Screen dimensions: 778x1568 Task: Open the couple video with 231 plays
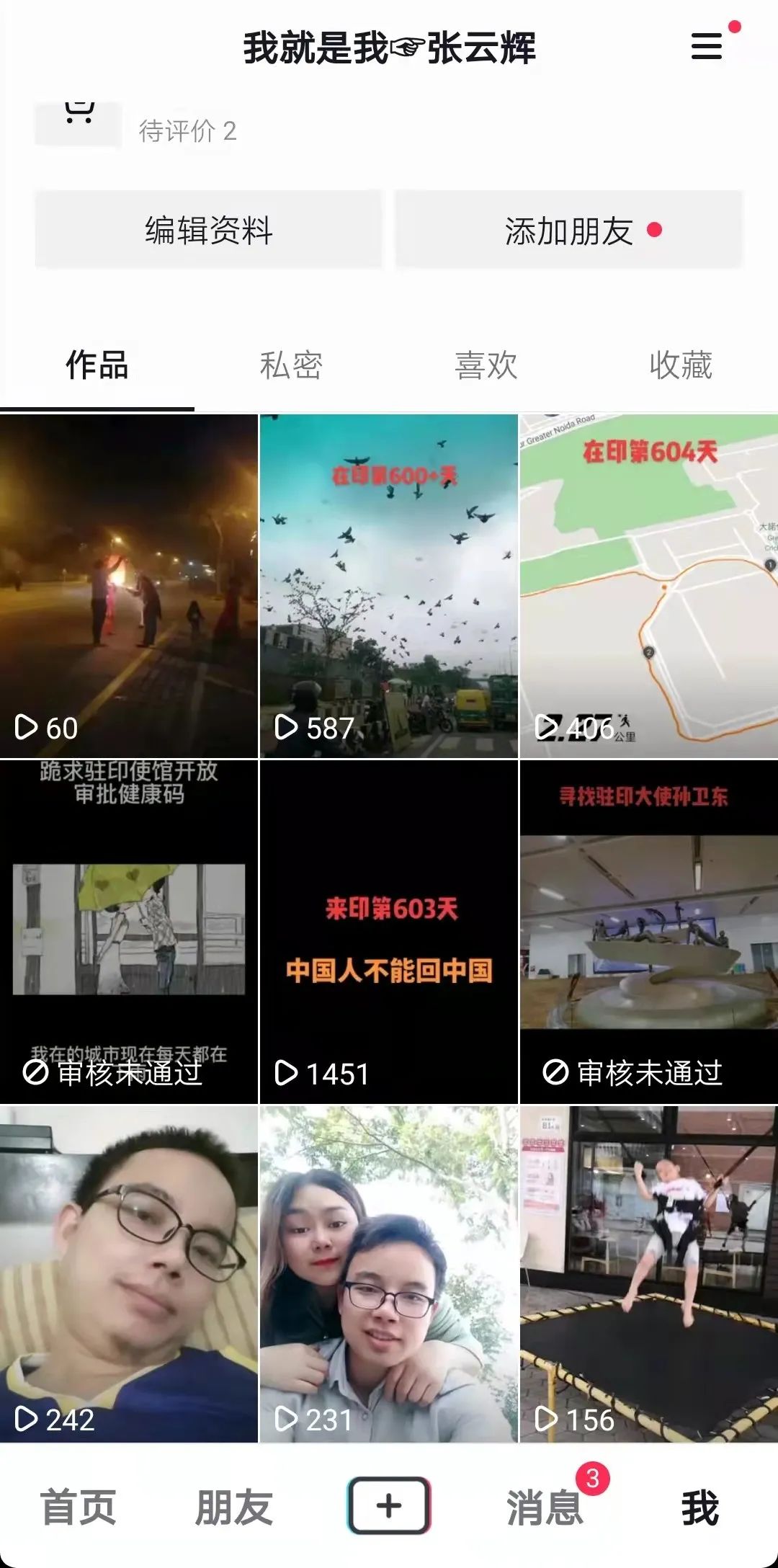pos(389,1274)
